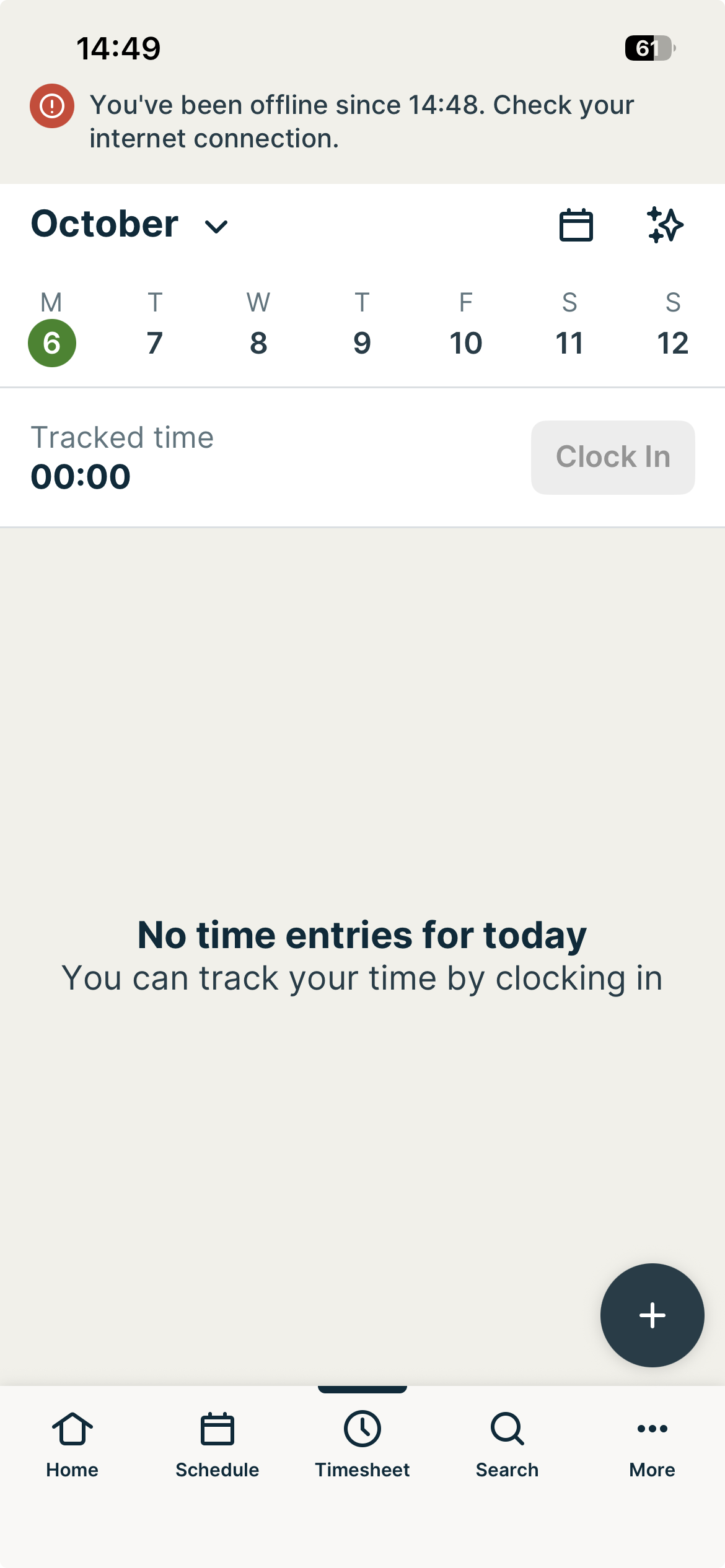The width and height of the screenshot is (725, 1568).
Task: Tap the floating plus button
Action: coord(652,1316)
